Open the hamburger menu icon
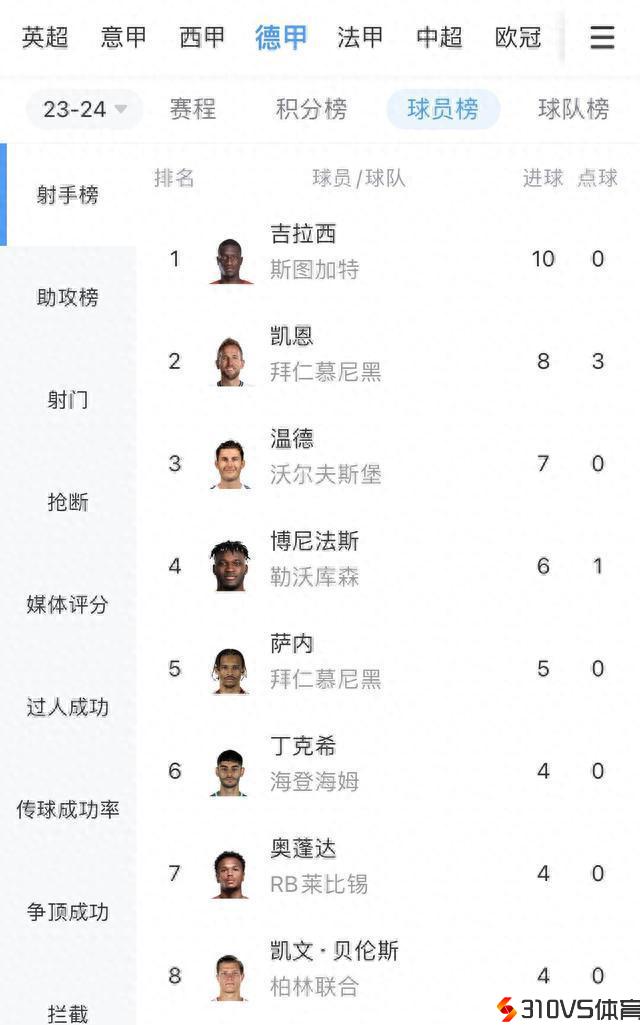The height and width of the screenshot is (1025, 640). click(x=602, y=38)
